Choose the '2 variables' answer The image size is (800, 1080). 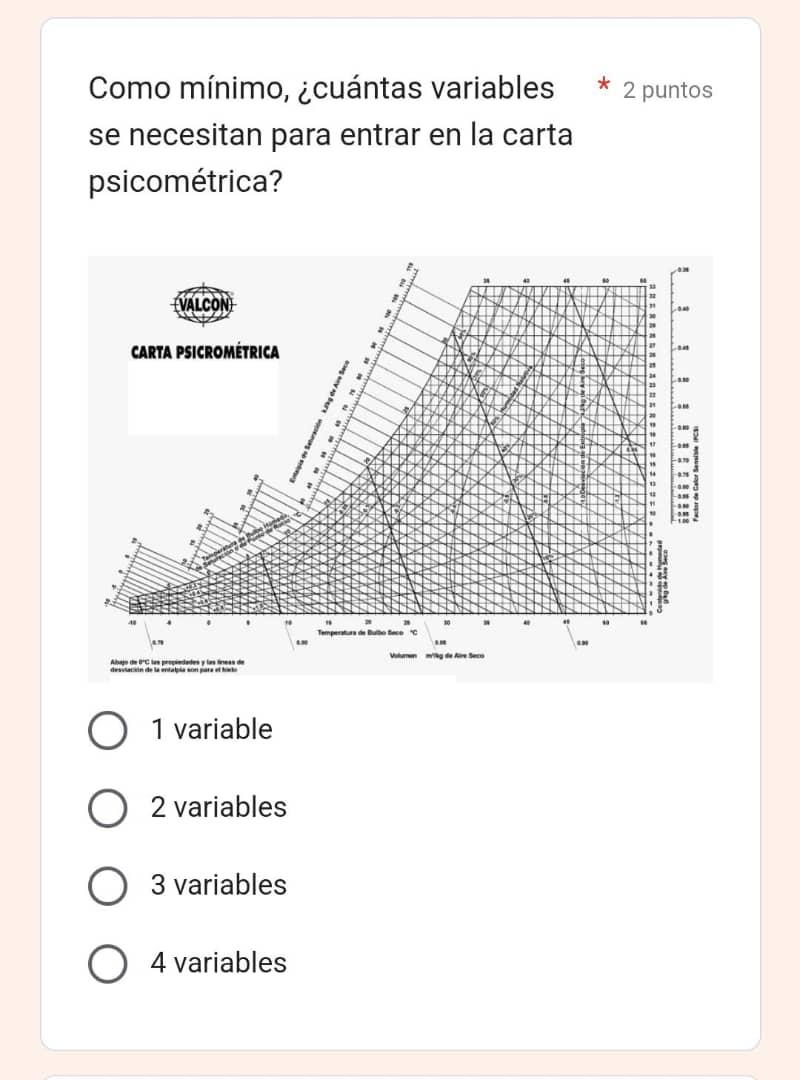pos(107,808)
